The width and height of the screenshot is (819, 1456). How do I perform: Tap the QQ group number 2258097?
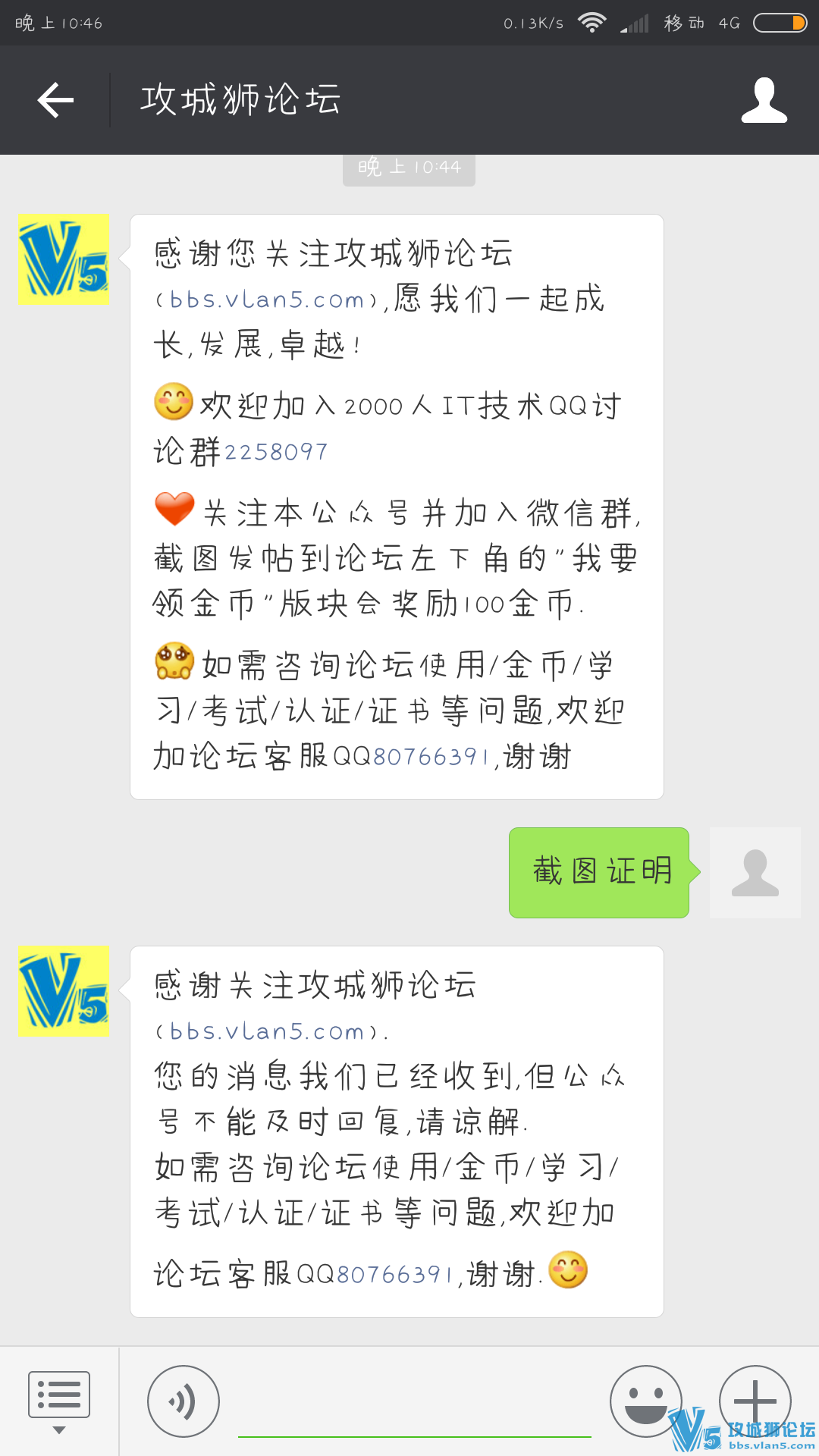point(277,453)
